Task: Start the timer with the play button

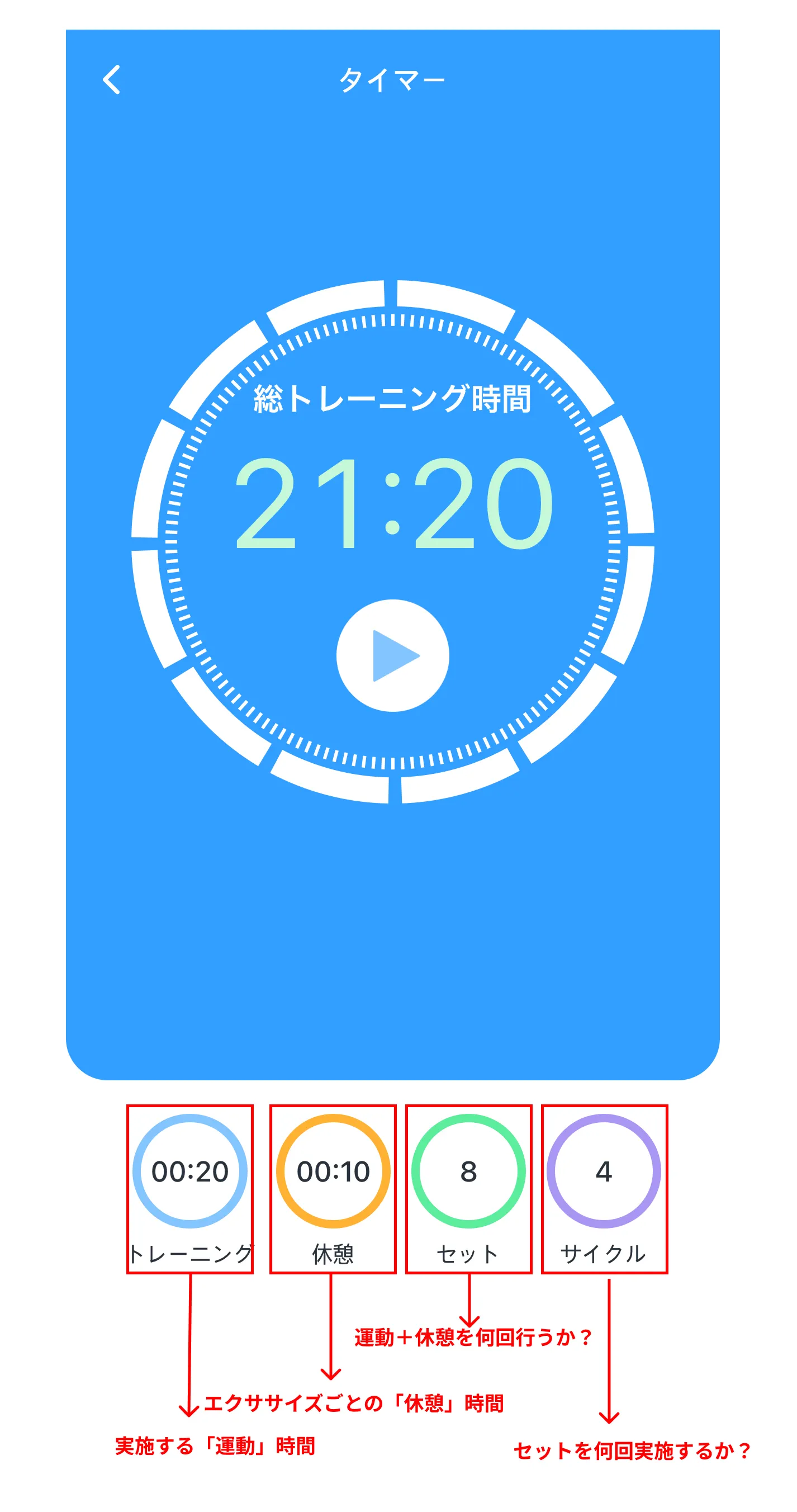Action: (x=392, y=655)
